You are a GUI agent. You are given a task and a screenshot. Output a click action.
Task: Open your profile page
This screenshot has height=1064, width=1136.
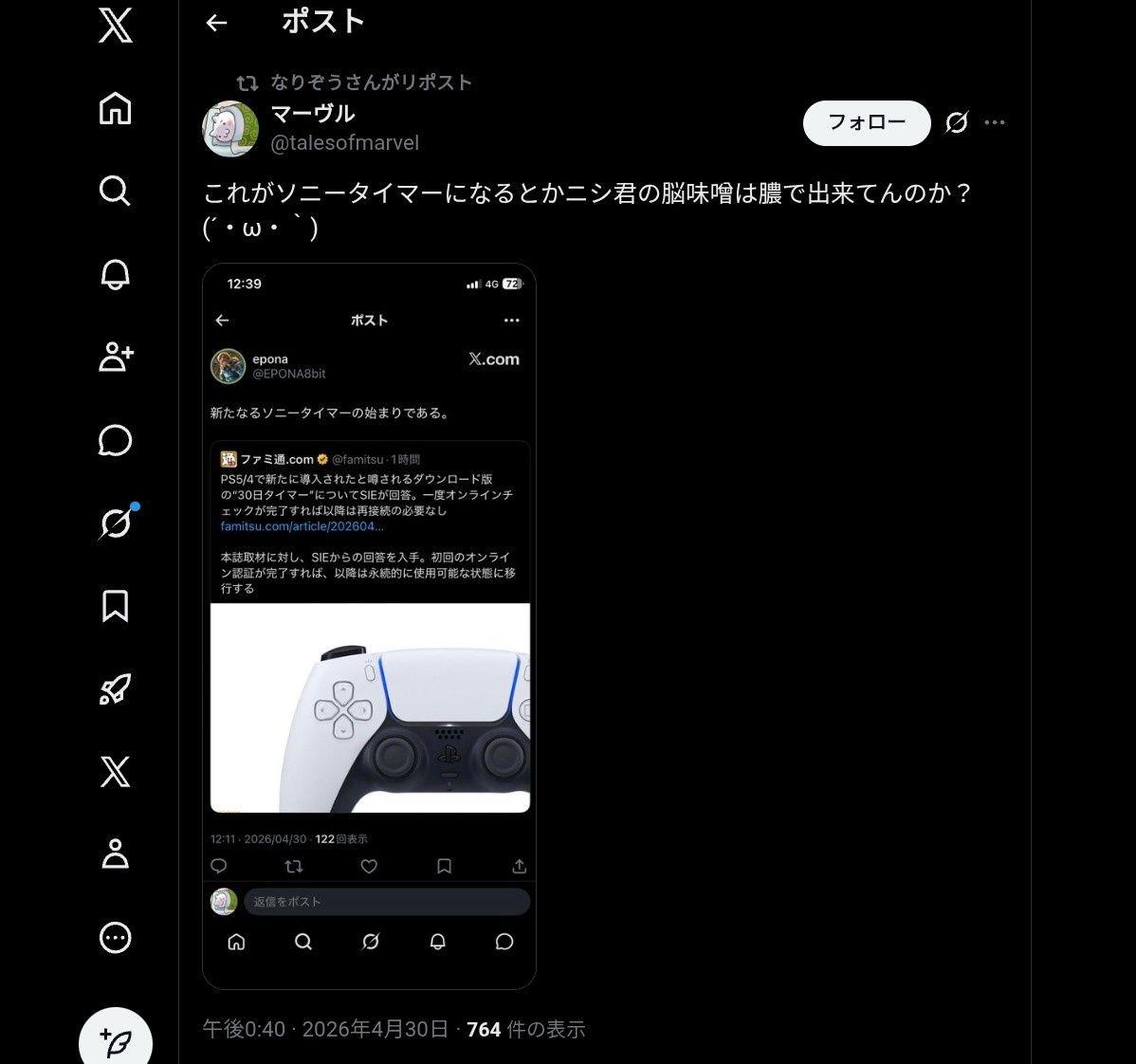(x=116, y=854)
